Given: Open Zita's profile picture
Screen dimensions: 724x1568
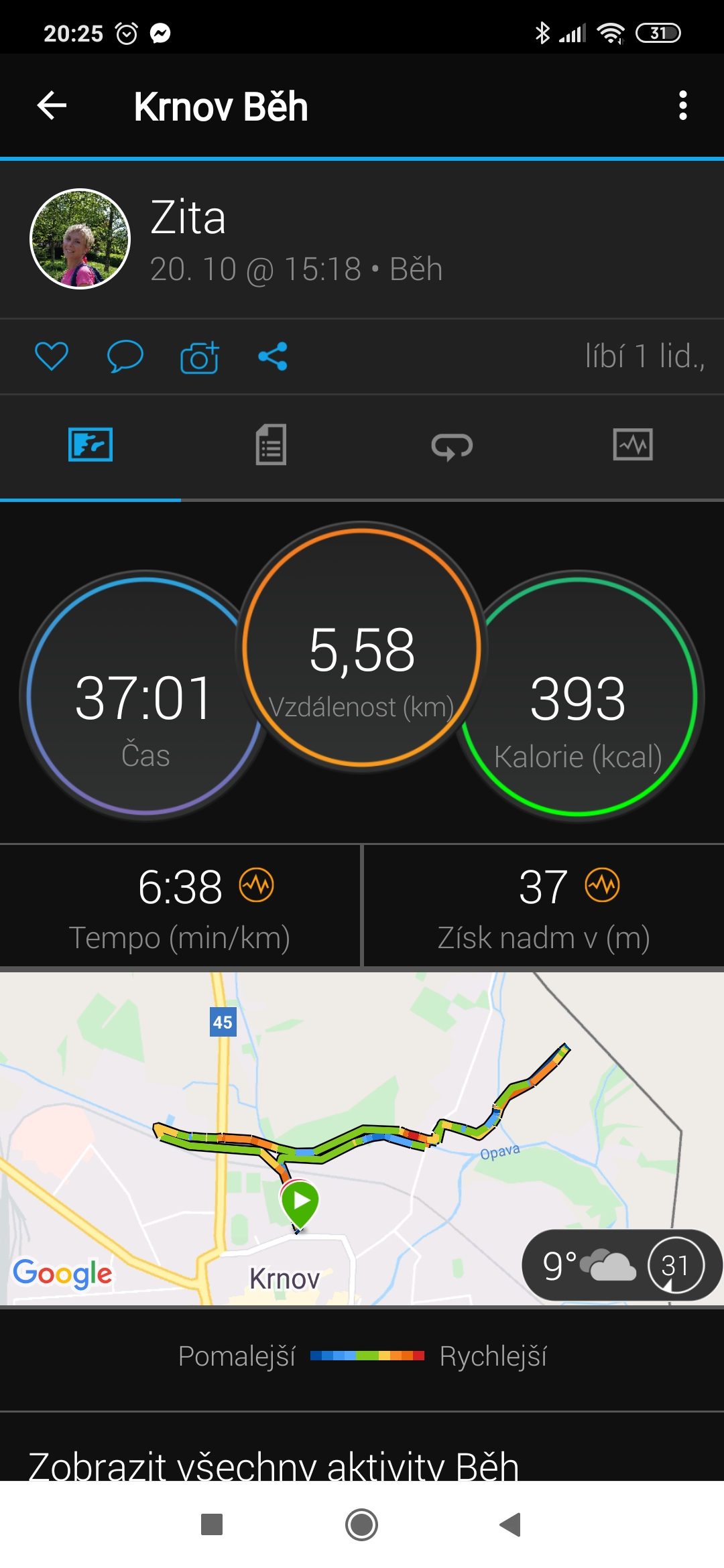Looking at the screenshot, I should [80, 239].
